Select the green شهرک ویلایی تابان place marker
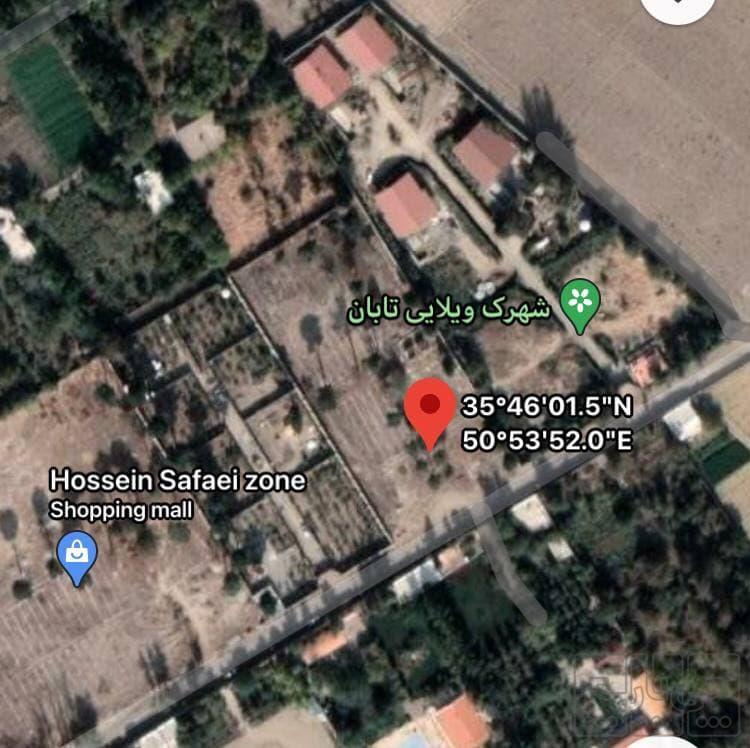This screenshot has height=748, width=750. tap(577, 303)
